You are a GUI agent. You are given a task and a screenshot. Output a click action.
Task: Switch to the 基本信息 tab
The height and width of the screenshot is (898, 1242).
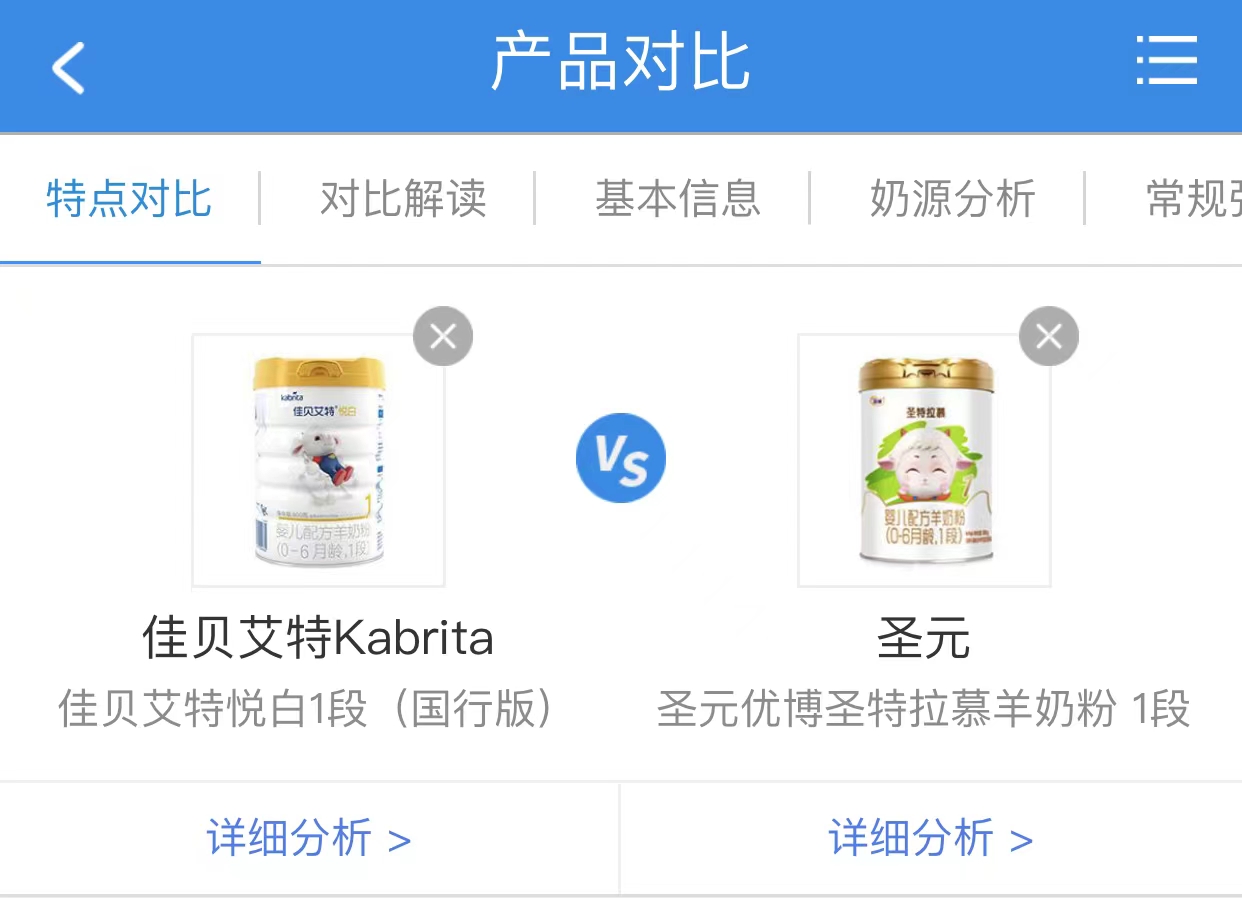[x=678, y=199]
